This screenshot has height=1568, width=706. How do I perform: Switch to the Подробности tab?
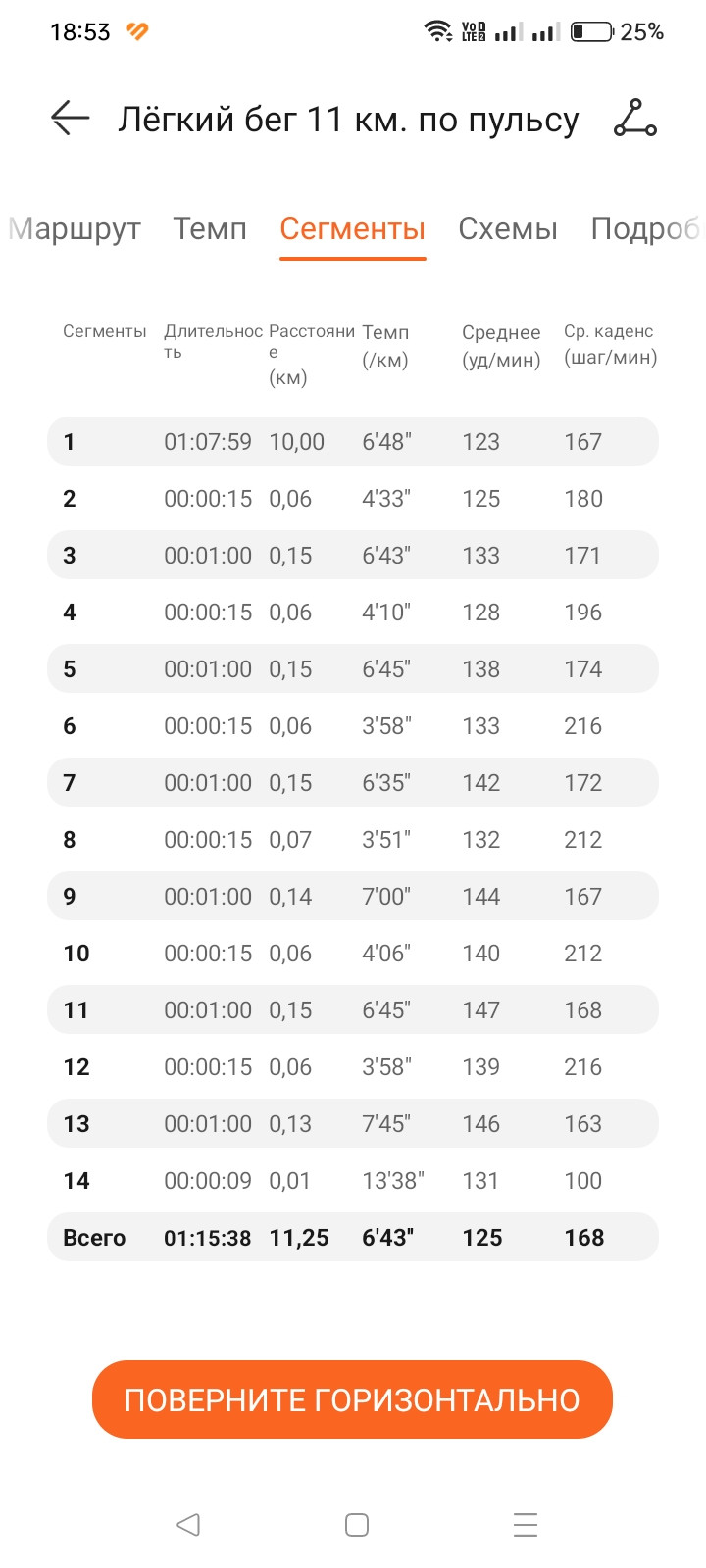647,228
